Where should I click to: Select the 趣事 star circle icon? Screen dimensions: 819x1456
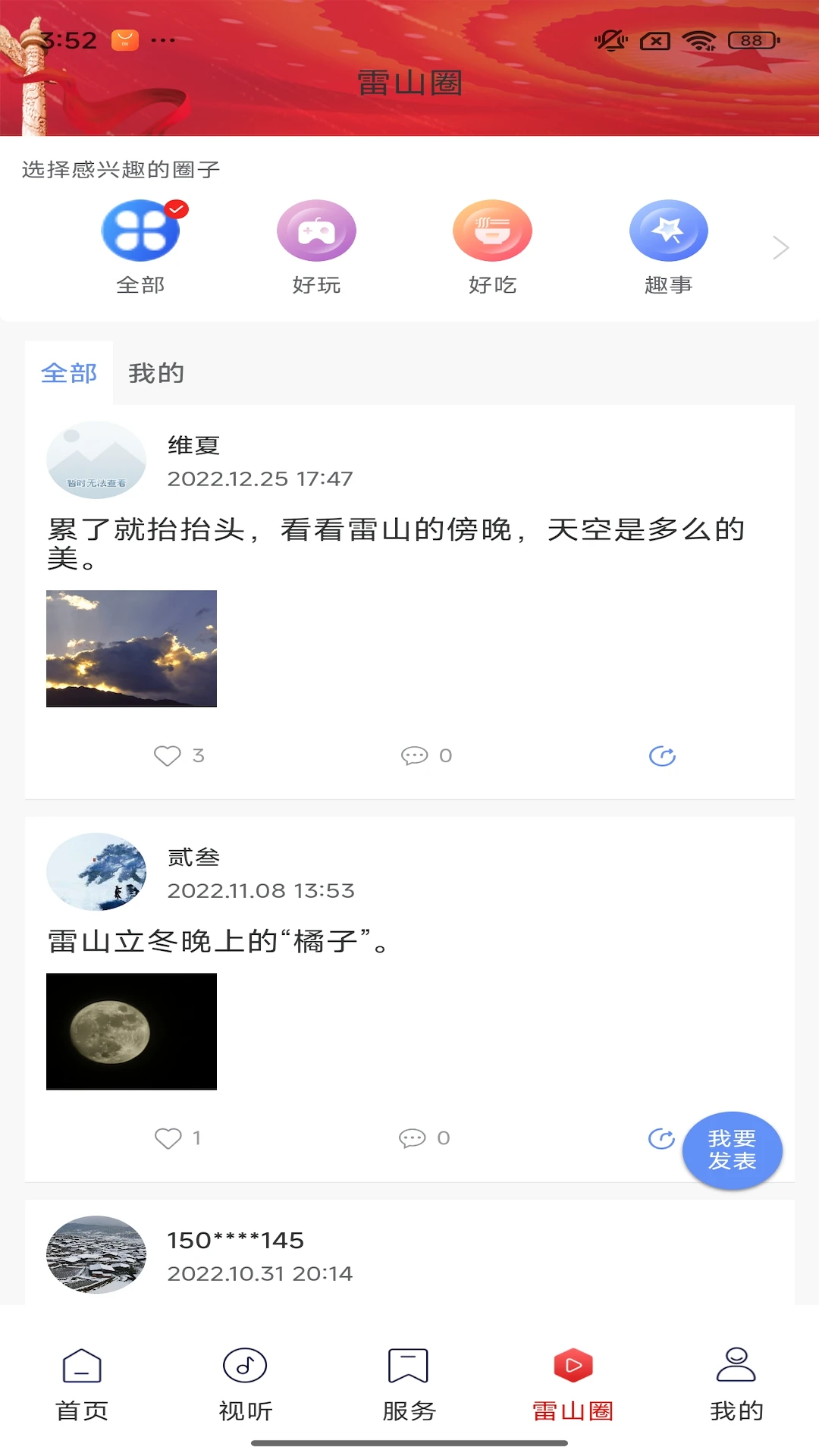click(x=668, y=230)
